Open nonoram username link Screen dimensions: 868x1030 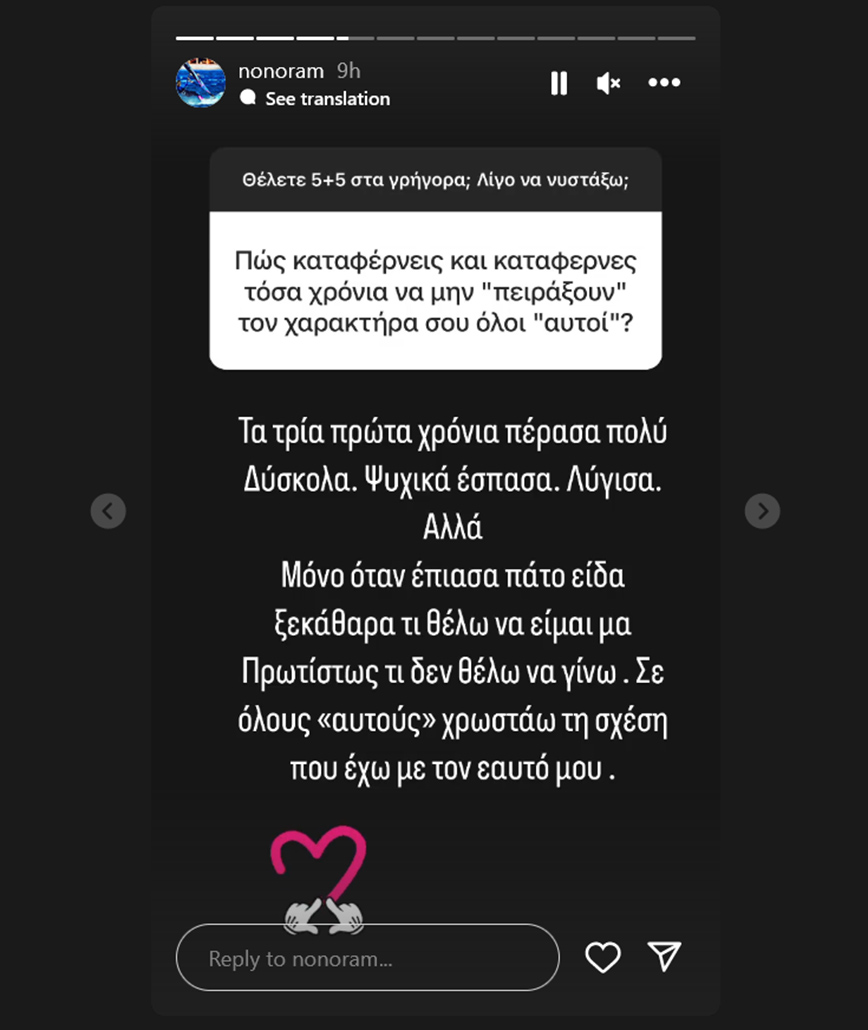coord(281,71)
